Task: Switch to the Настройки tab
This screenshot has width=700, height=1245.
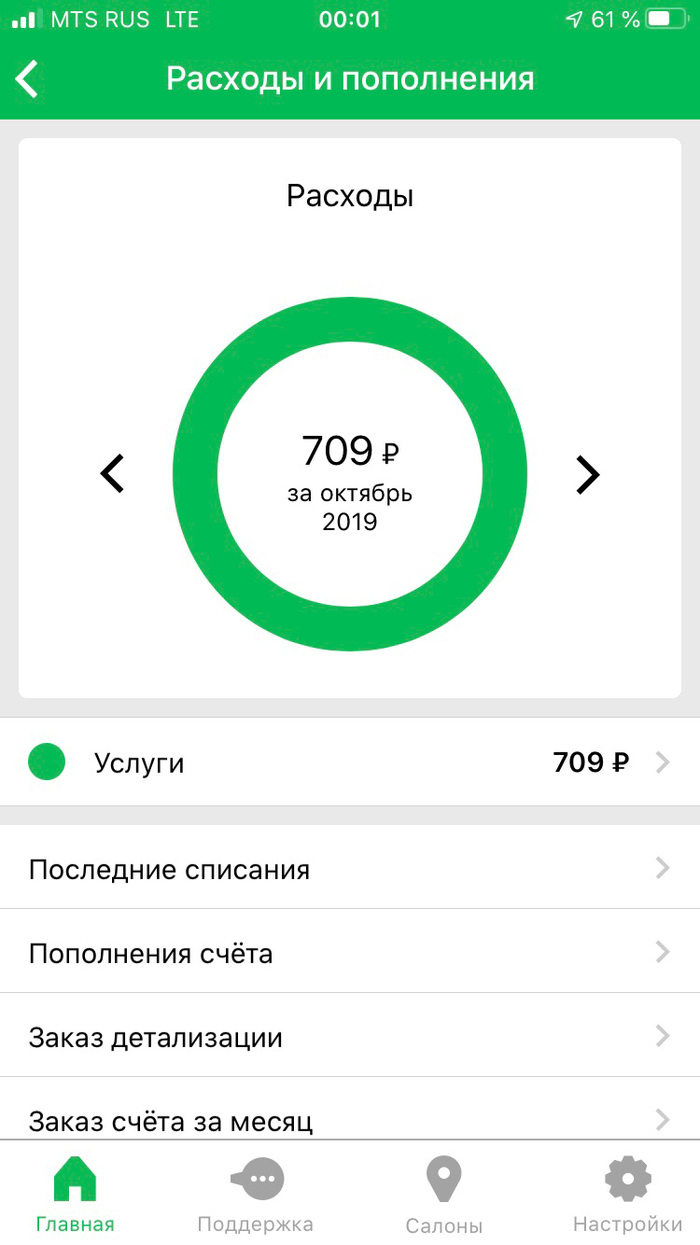Action: [x=627, y=1195]
